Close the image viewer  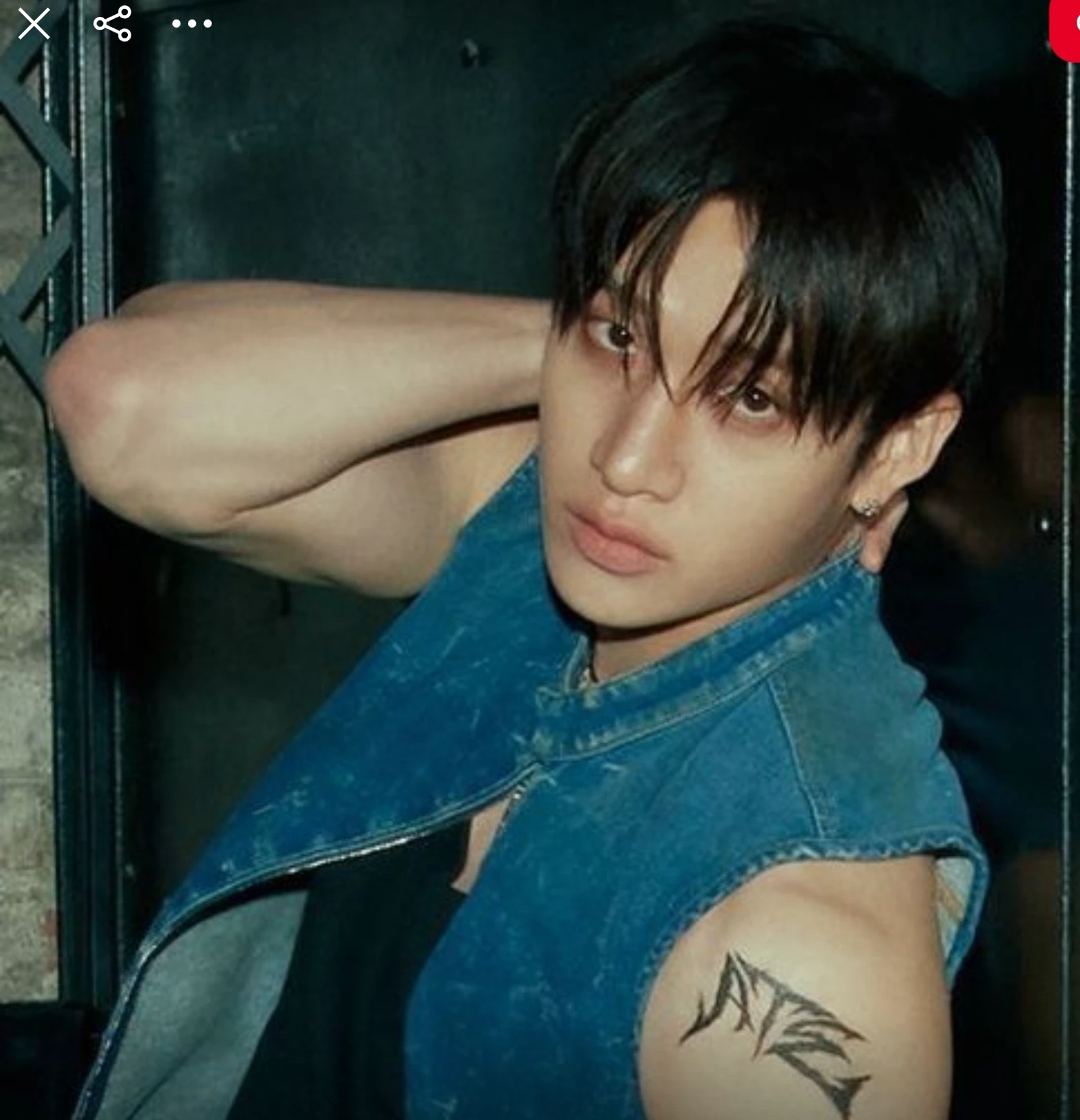(x=34, y=24)
